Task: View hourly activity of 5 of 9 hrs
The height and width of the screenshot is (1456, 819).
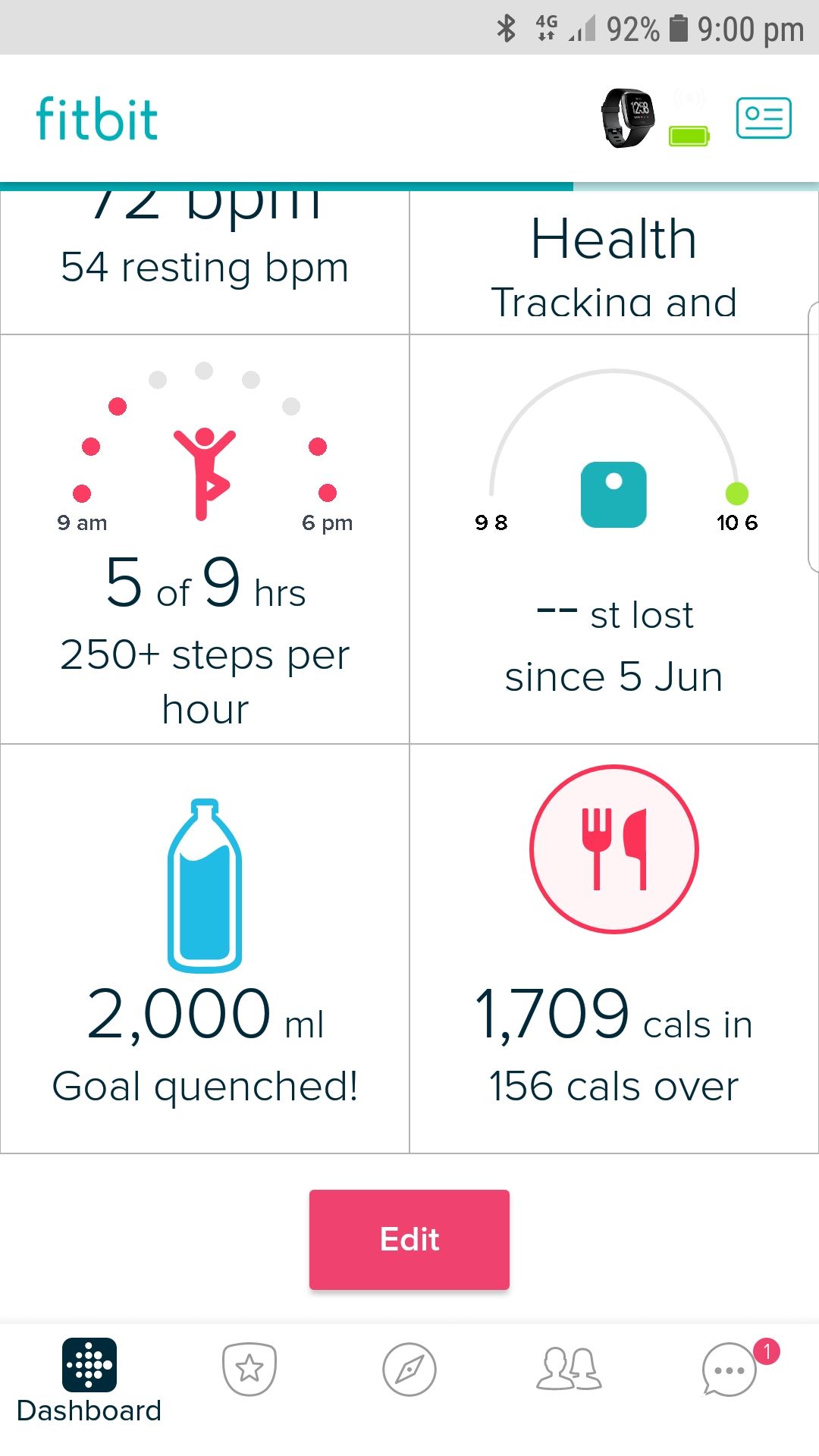Action: click(205, 540)
